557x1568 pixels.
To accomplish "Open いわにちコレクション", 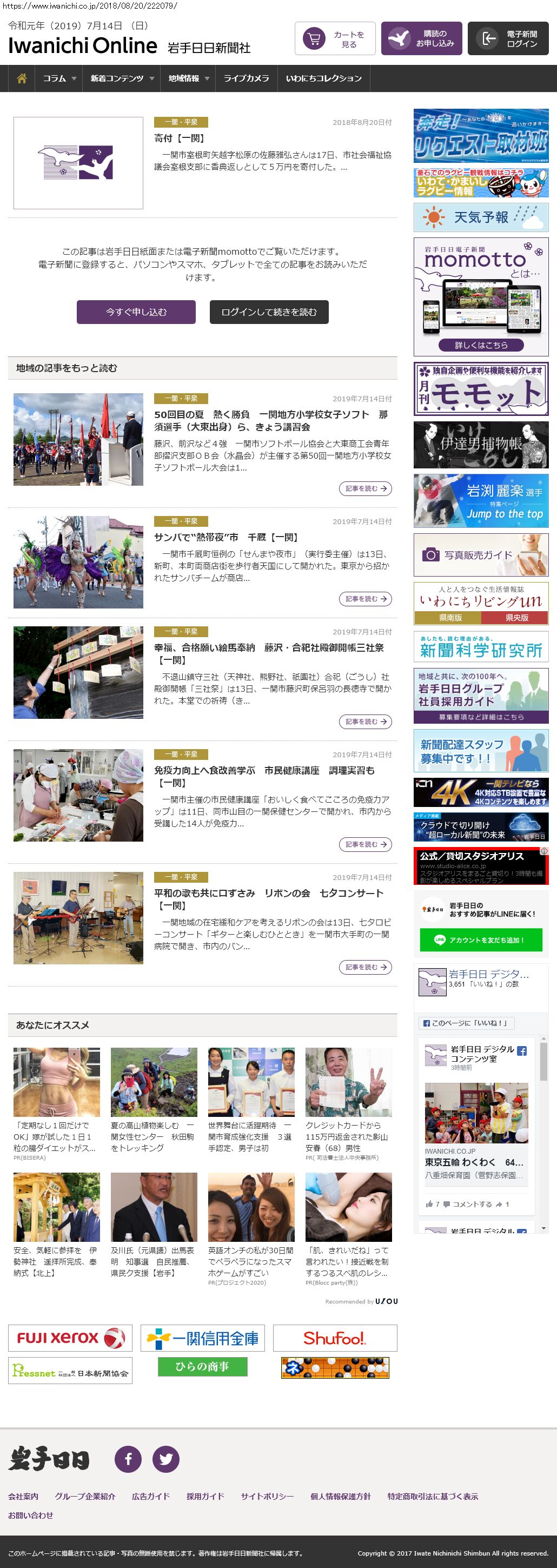I will click(x=323, y=78).
